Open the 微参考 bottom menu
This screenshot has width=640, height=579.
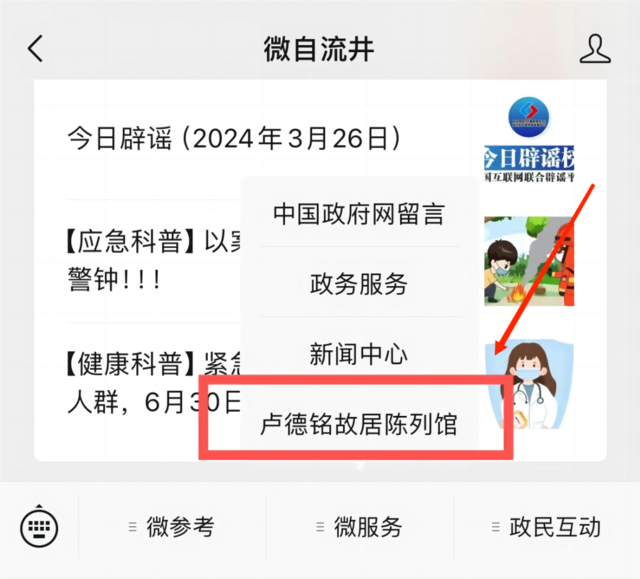[x=172, y=526]
